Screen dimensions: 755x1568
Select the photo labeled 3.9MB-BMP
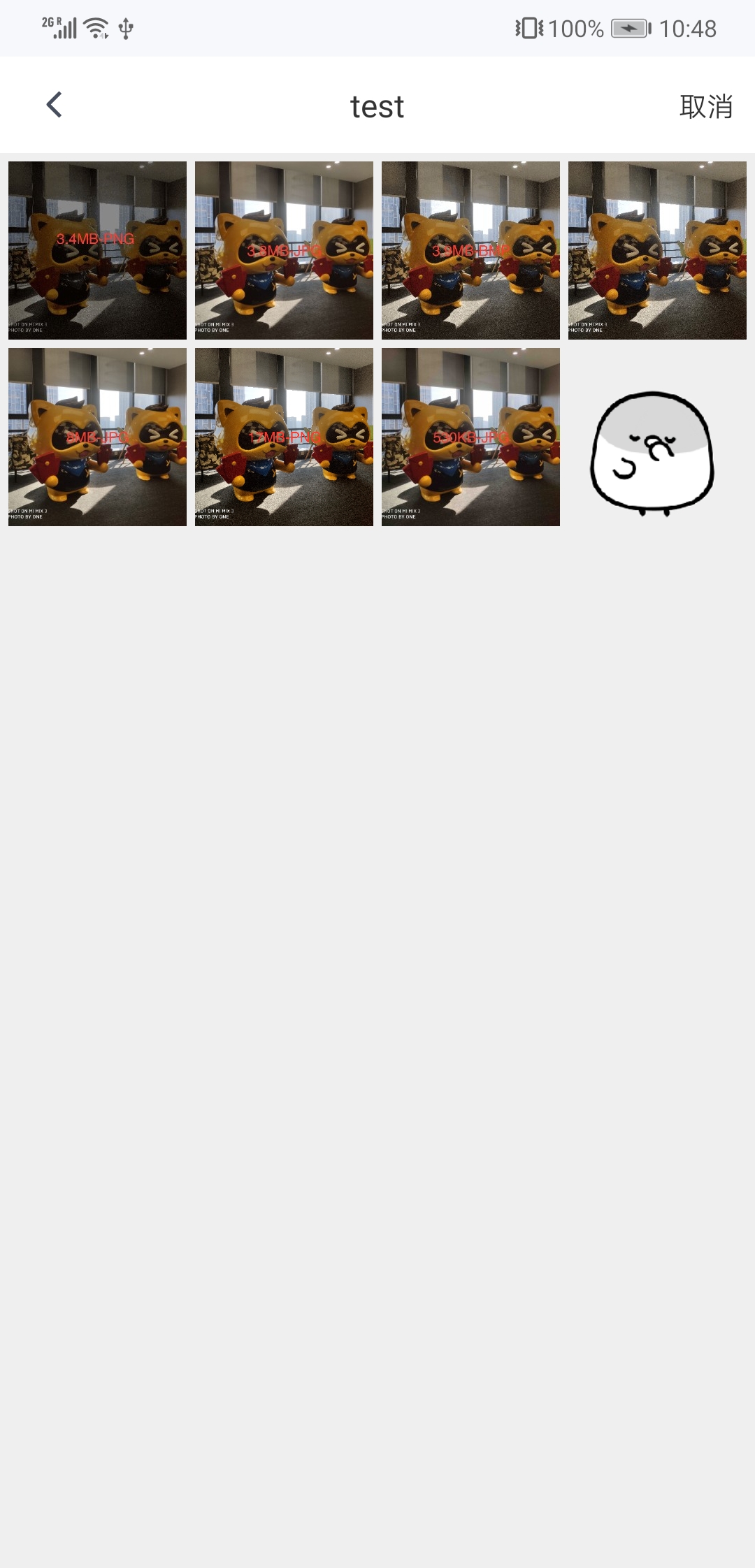pyautogui.click(x=470, y=250)
